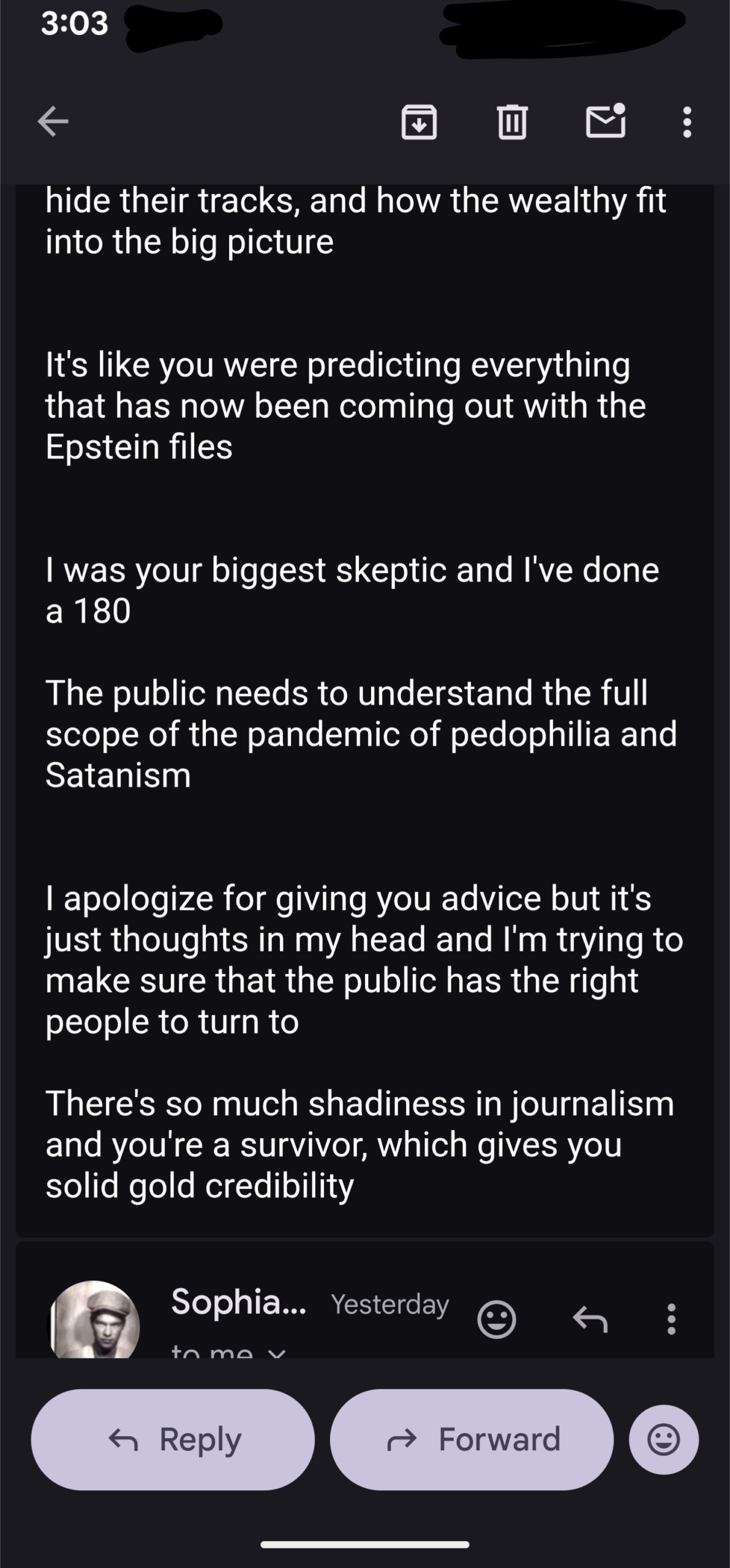Open more options for Sophia's message
The height and width of the screenshot is (1568, 730).
click(671, 1319)
